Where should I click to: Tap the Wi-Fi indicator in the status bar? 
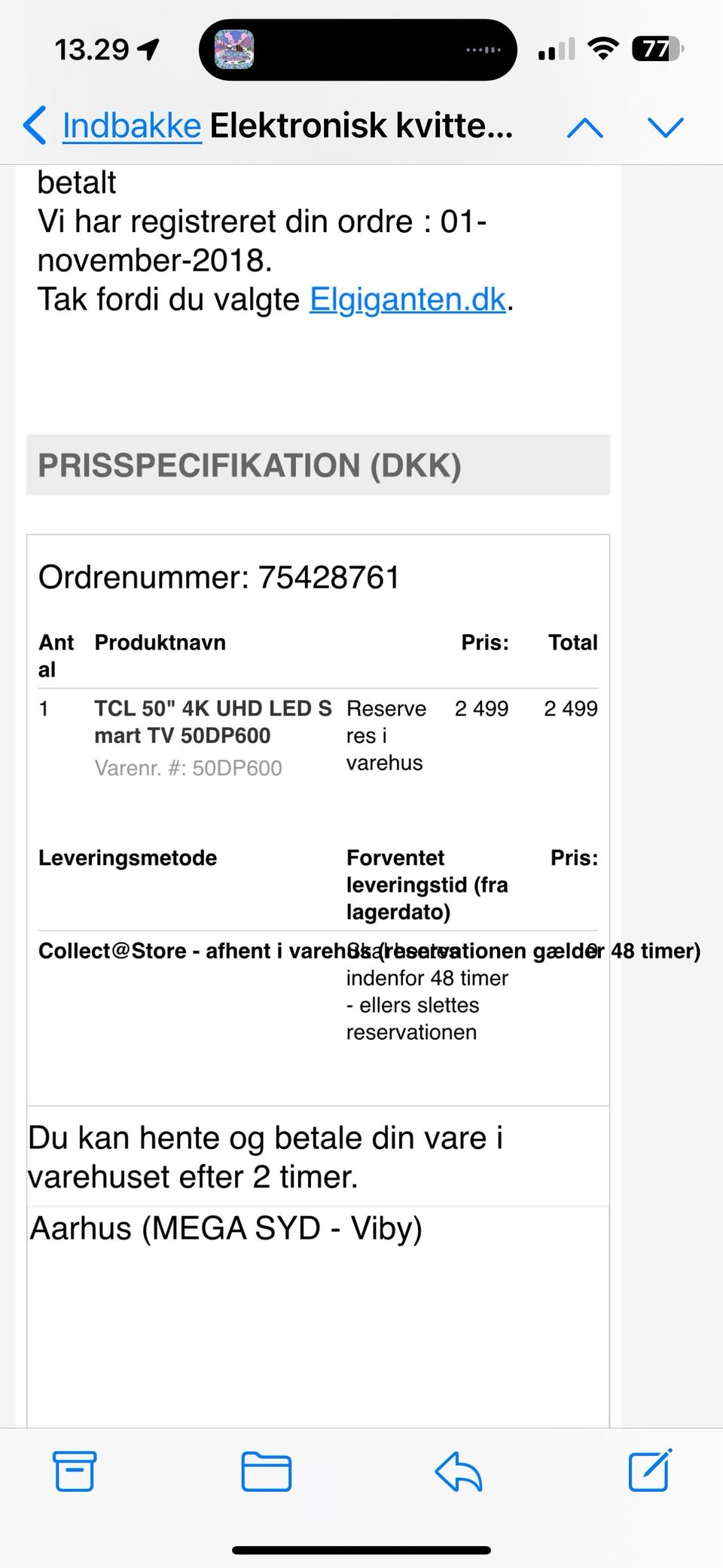(603, 48)
